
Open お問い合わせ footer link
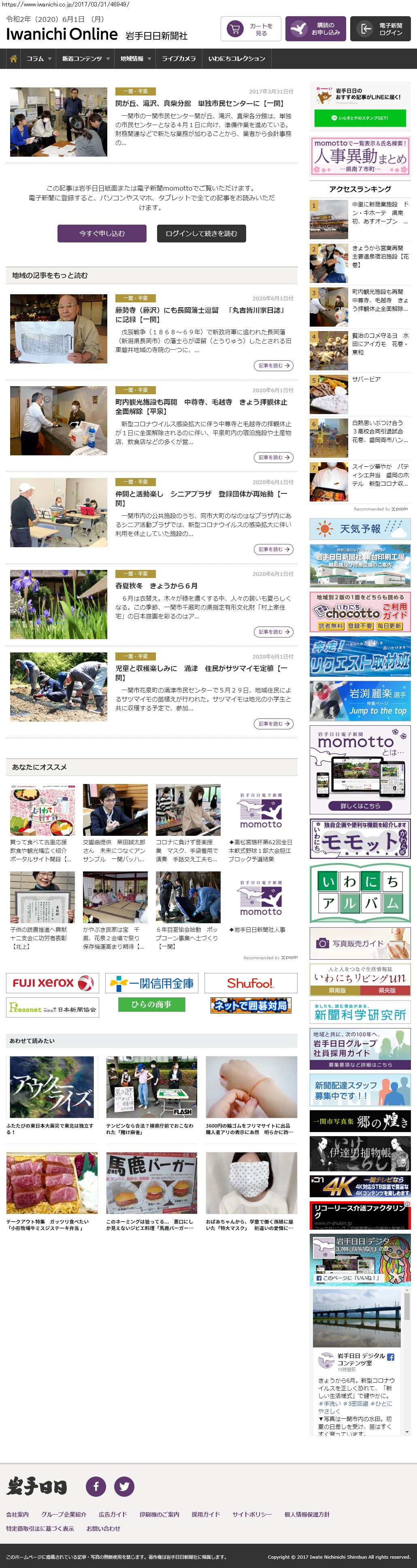[103, 1528]
